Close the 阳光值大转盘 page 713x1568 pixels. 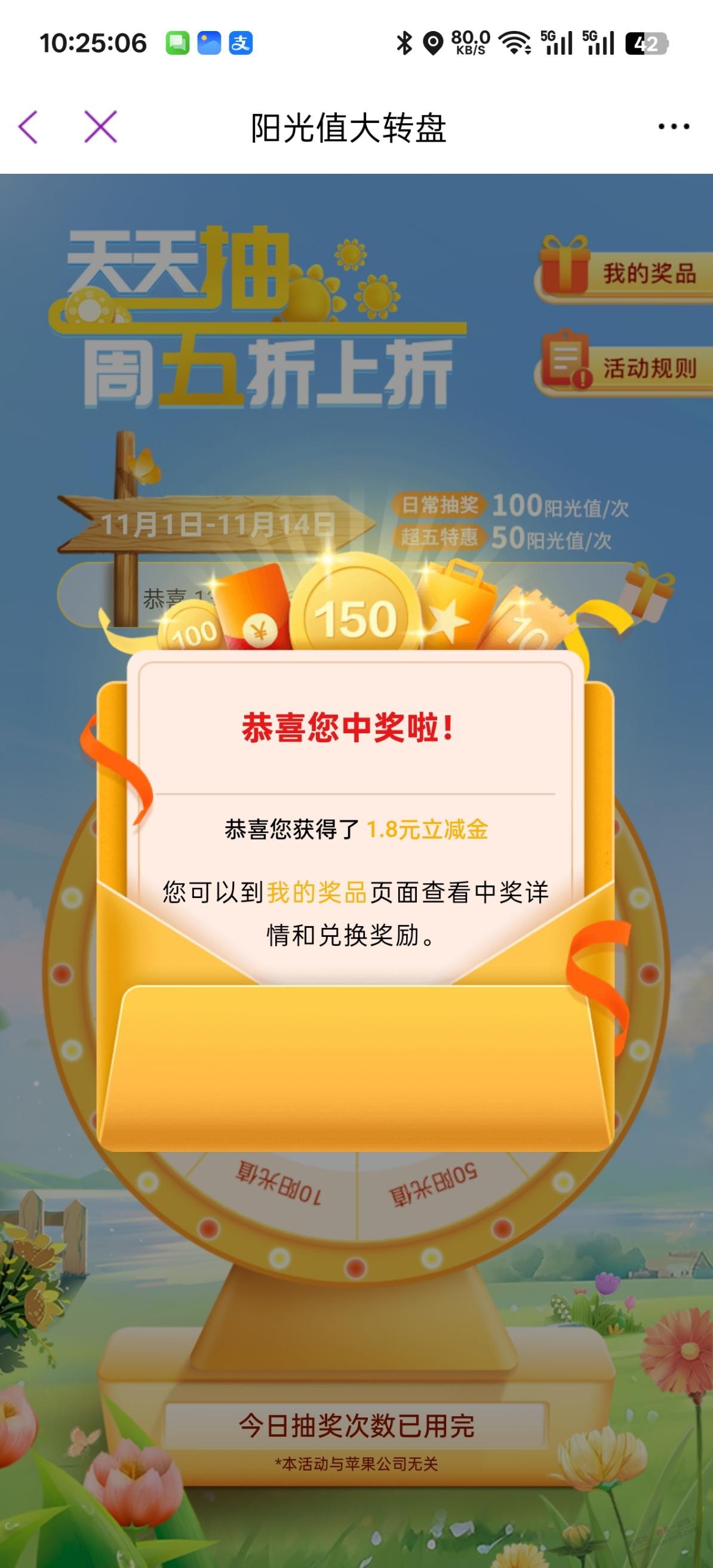pos(100,127)
